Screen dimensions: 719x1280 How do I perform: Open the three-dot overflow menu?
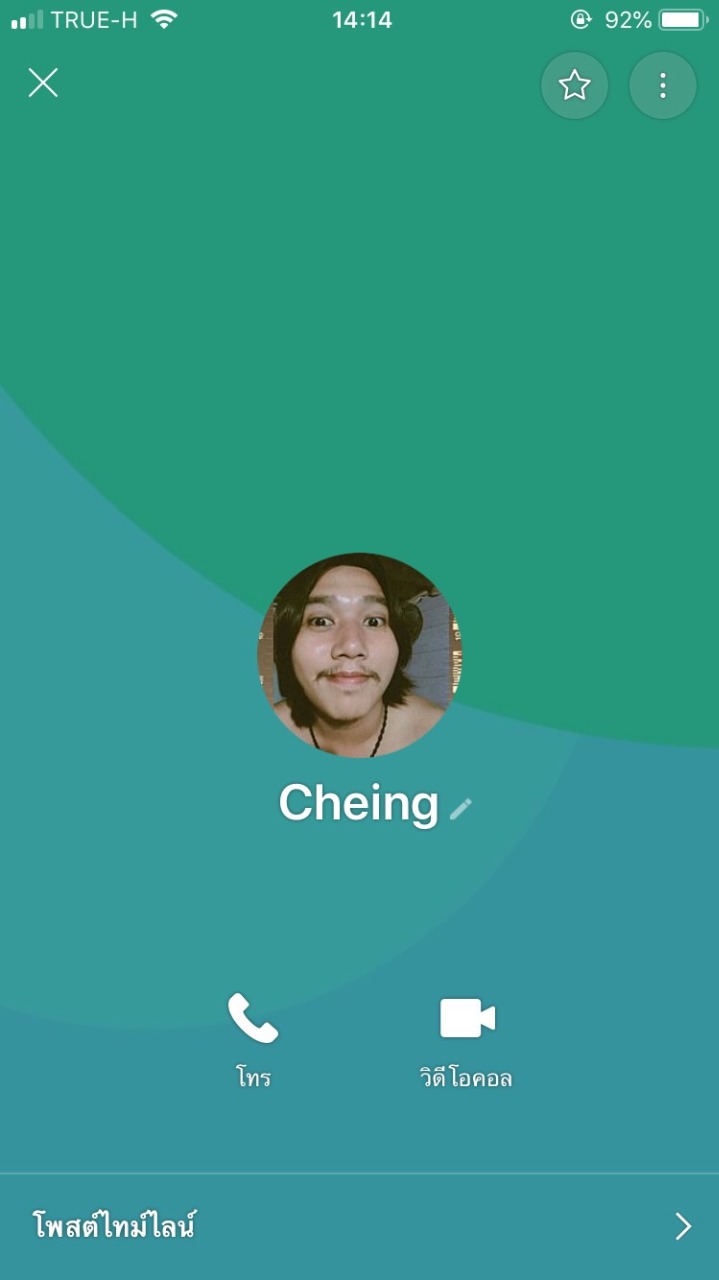[662, 86]
